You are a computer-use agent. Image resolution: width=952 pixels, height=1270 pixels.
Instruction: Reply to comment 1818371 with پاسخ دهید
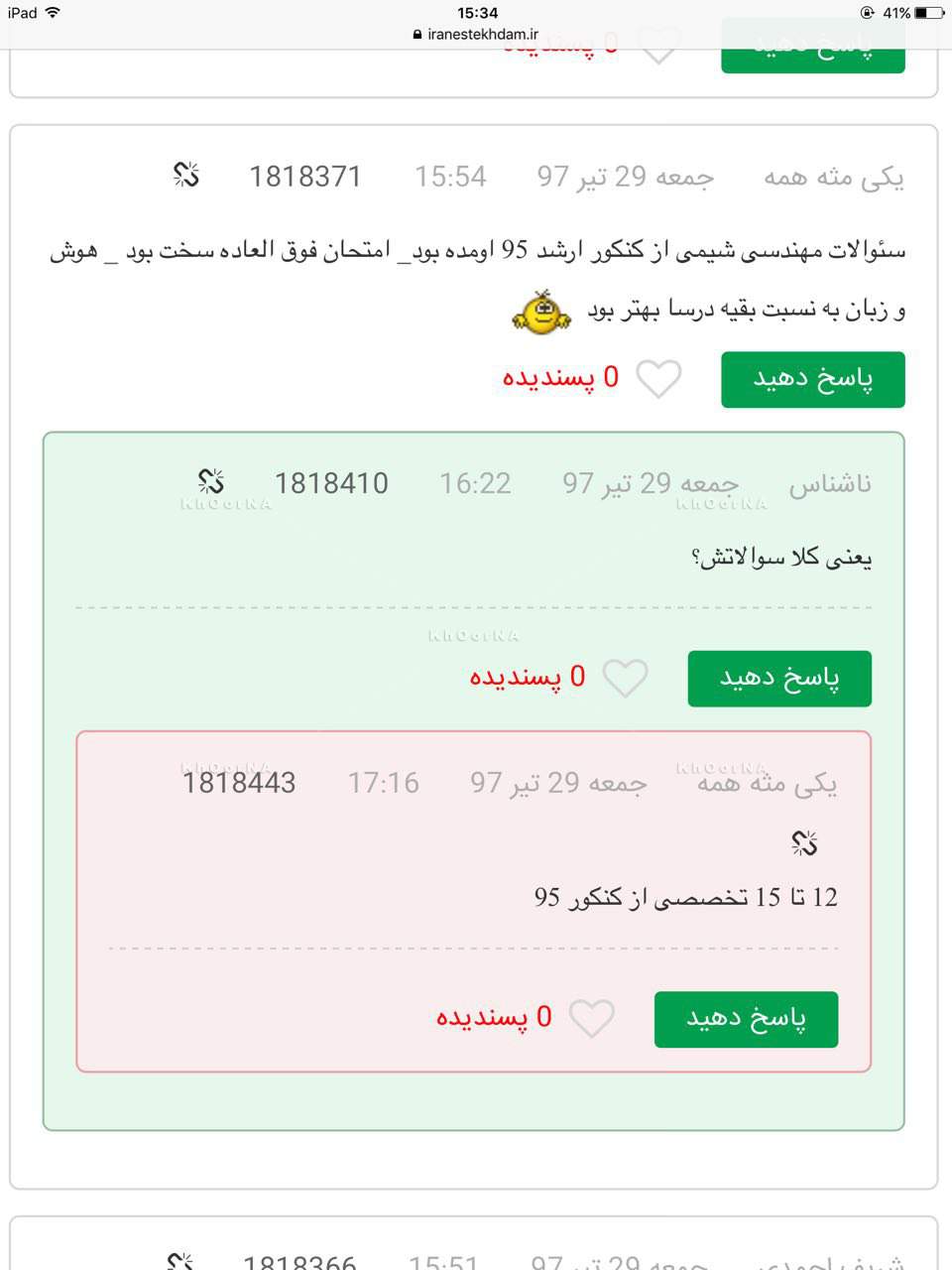point(812,379)
